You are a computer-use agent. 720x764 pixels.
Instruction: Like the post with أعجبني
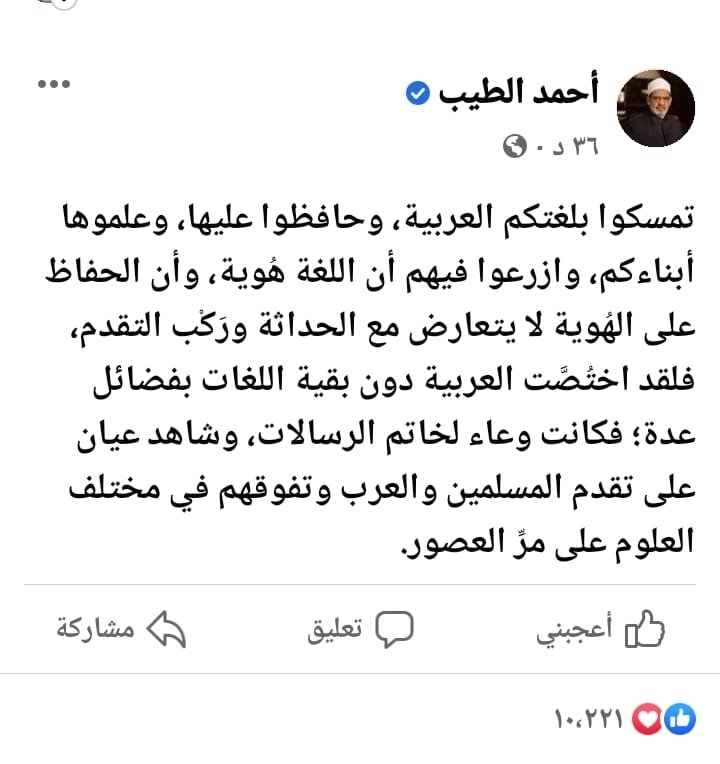(601, 630)
